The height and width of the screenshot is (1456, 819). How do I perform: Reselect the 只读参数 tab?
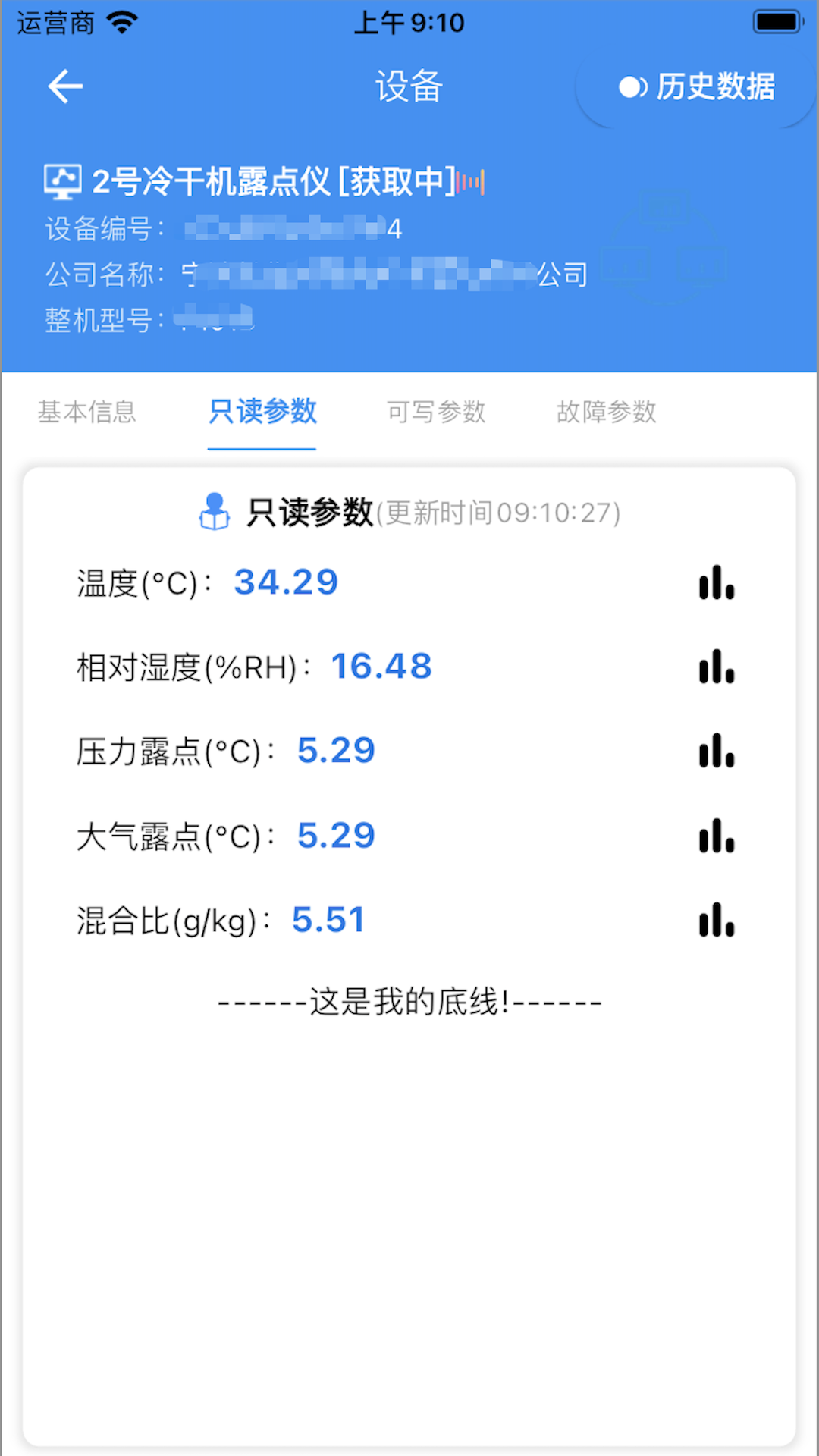(262, 413)
